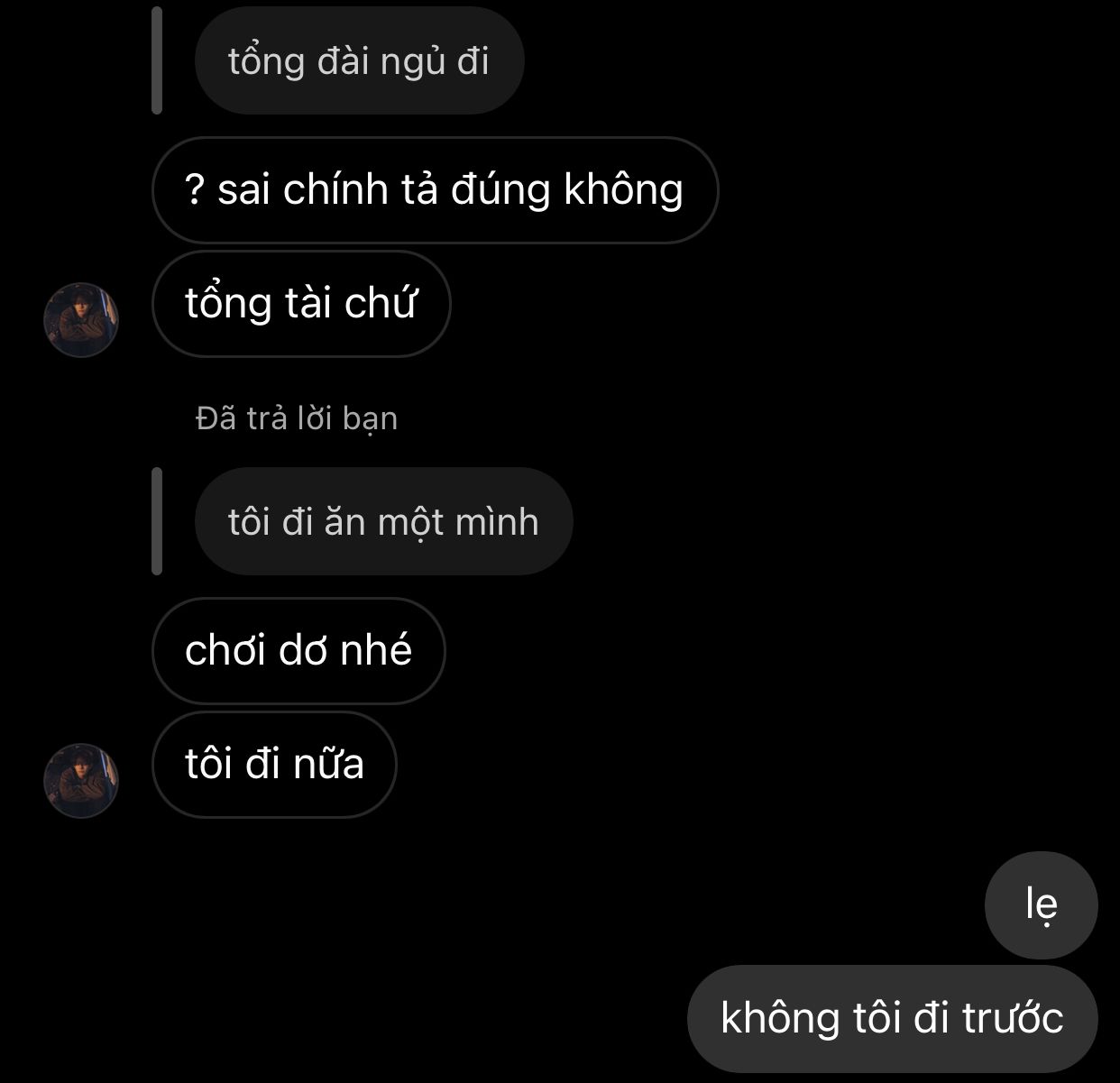The width and height of the screenshot is (1120, 1083).
Task: Open sender's avatar beside "tôi đi nữa"
Action: click(x=81, y=781)
